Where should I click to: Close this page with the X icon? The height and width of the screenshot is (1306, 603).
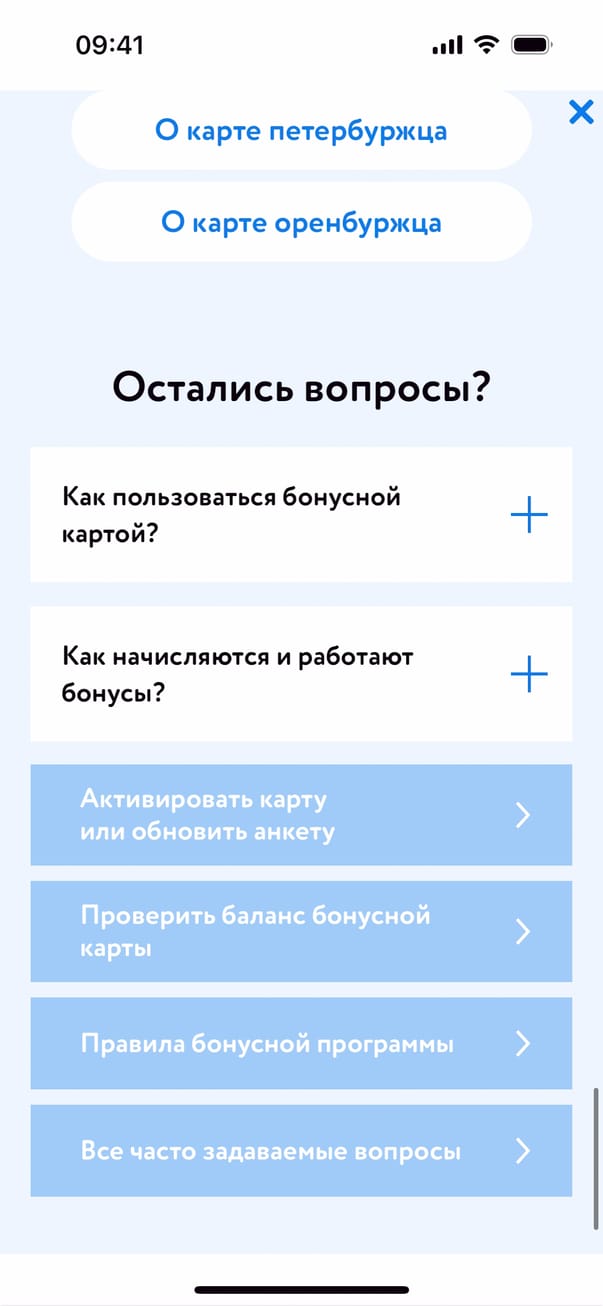pos(581,113)
